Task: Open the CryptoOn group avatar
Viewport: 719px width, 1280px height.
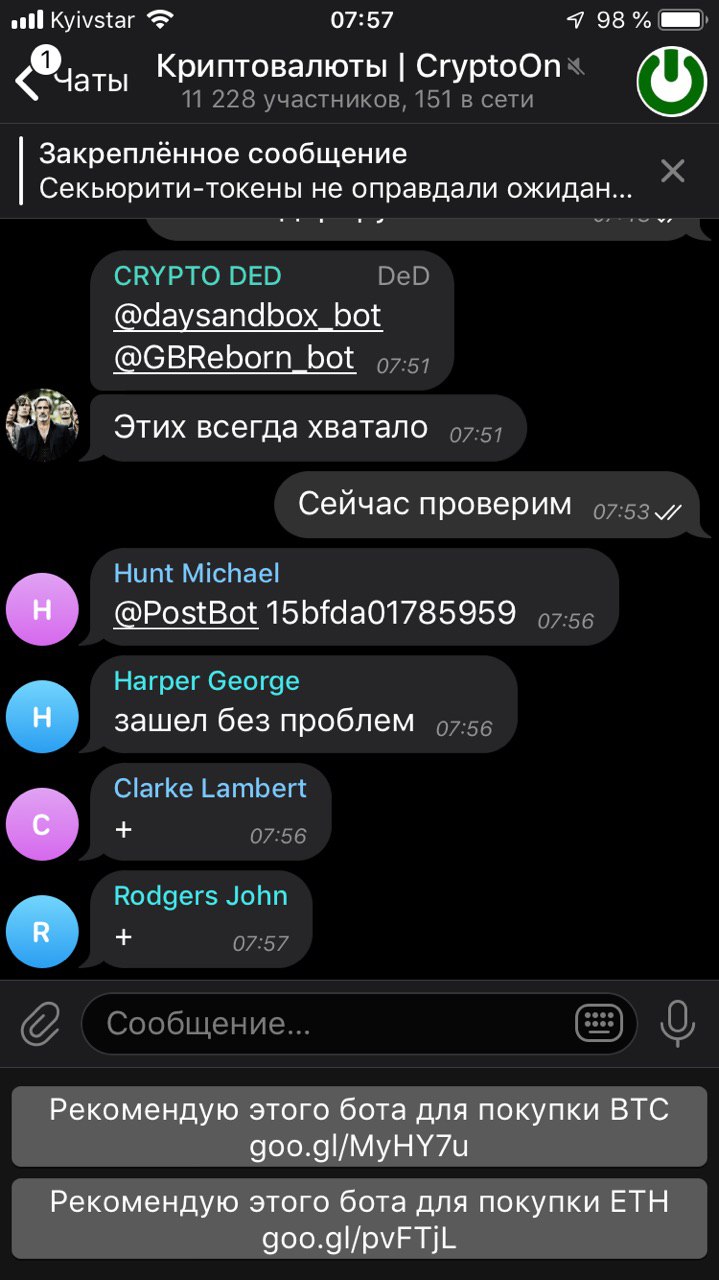Action: coord(671,82)
